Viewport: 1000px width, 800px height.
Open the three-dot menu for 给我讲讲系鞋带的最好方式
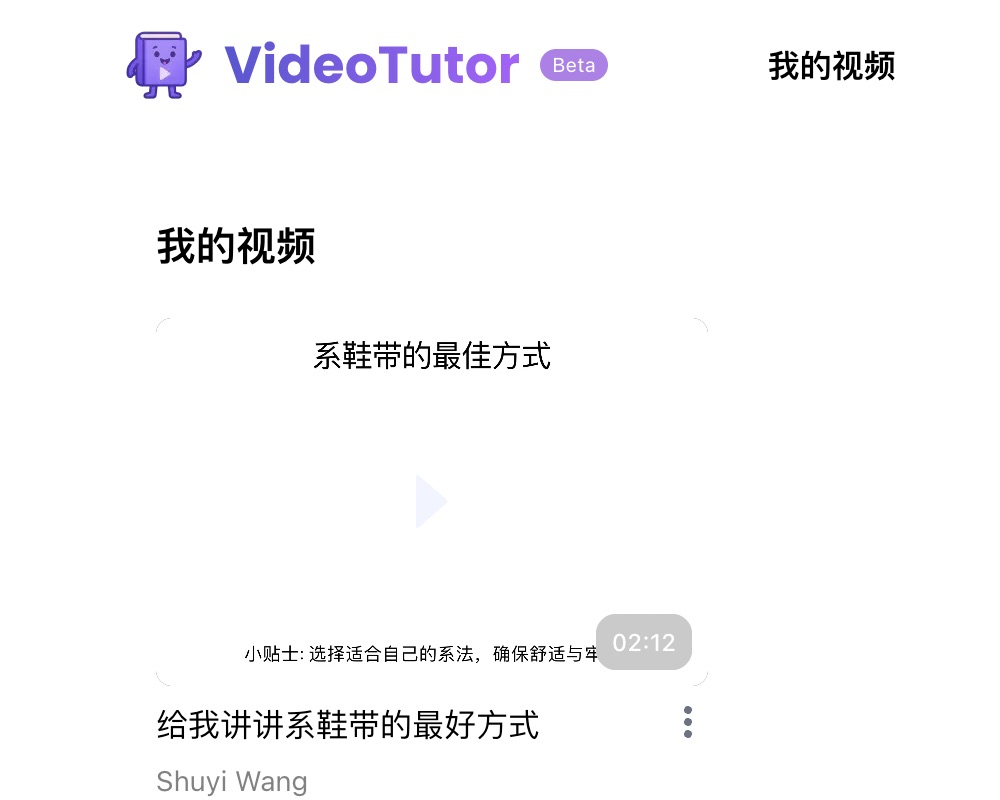(687, 722)
